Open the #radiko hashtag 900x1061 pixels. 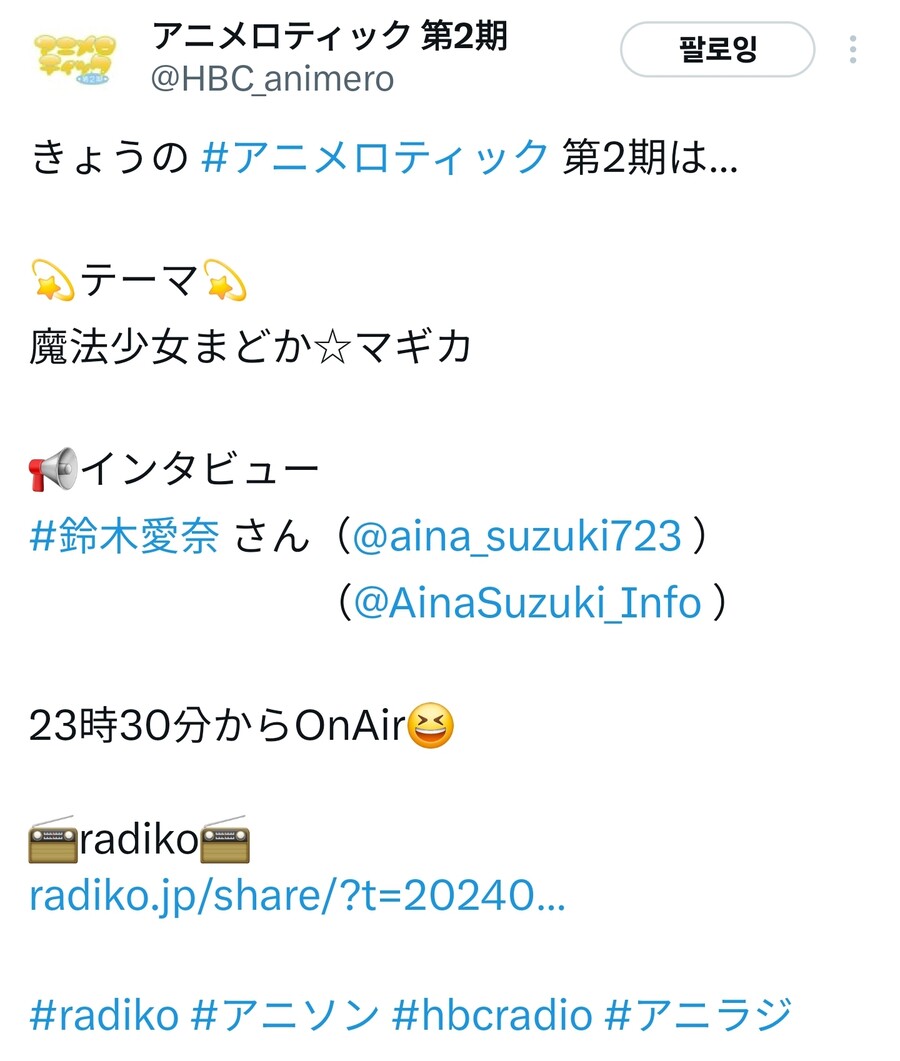point(104,1015)
